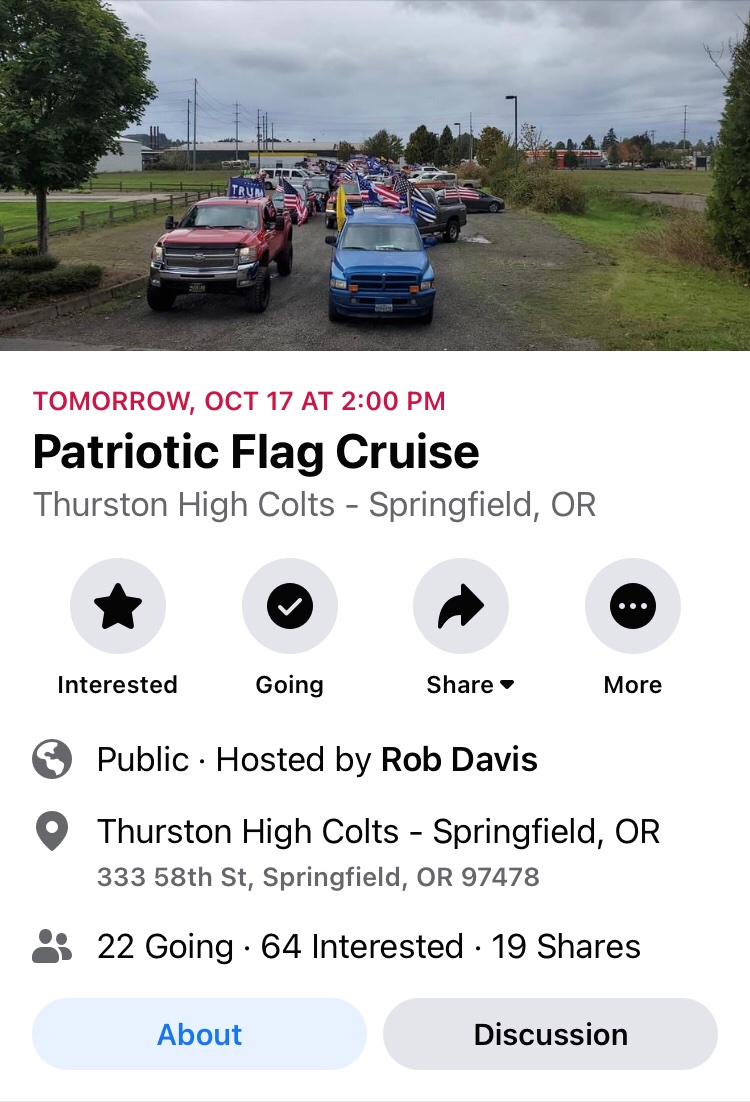Switch to the About tab
The image size is (750, 1102).
click(x=199, y=1034)
